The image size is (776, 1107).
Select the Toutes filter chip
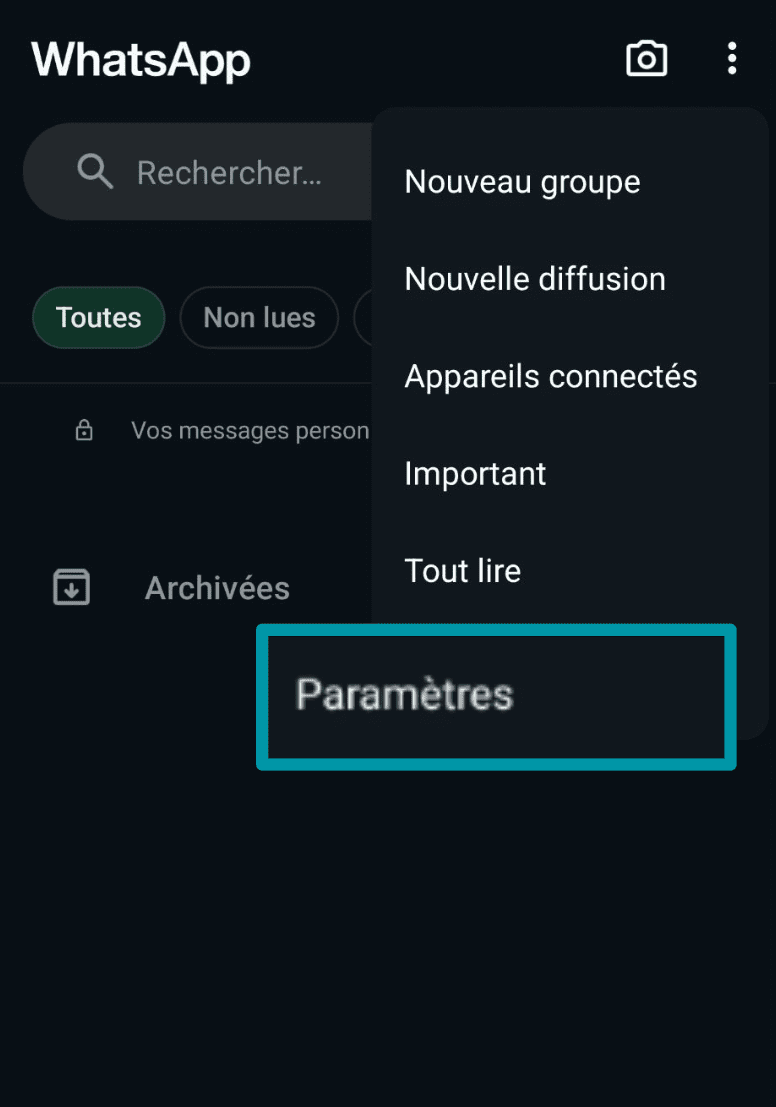(98, 318)
